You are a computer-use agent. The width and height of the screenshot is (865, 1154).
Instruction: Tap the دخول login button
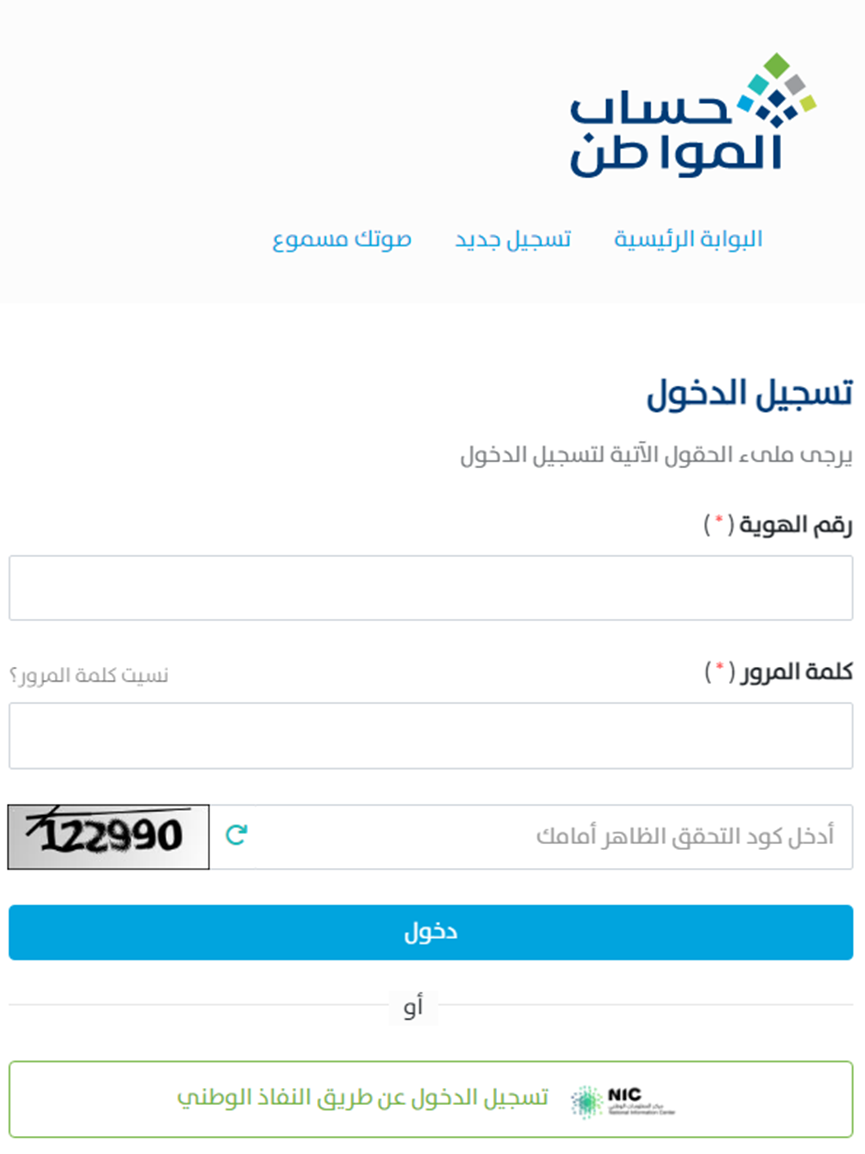431,932
